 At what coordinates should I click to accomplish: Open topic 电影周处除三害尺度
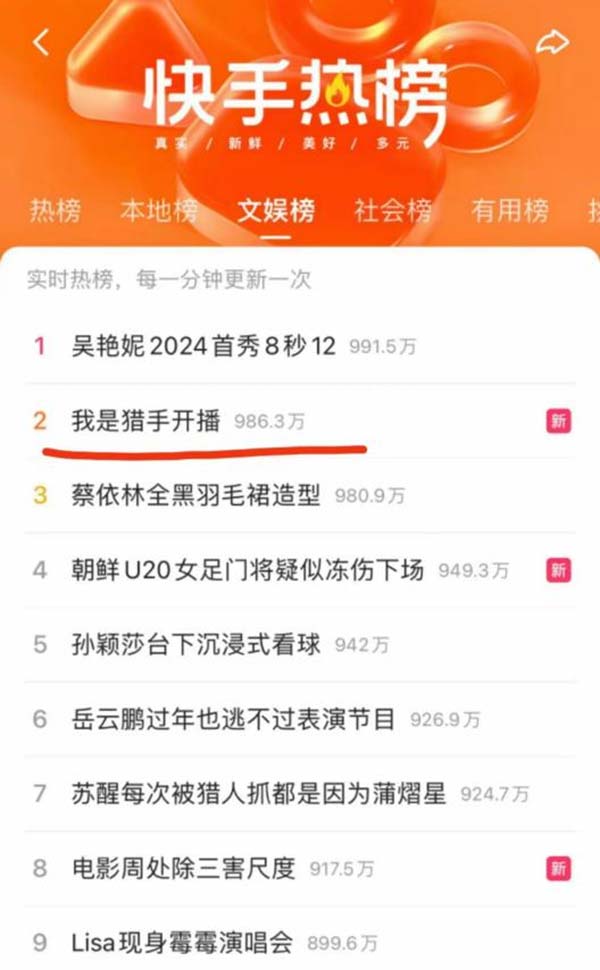pyautogui.click(x=184, y=867)
